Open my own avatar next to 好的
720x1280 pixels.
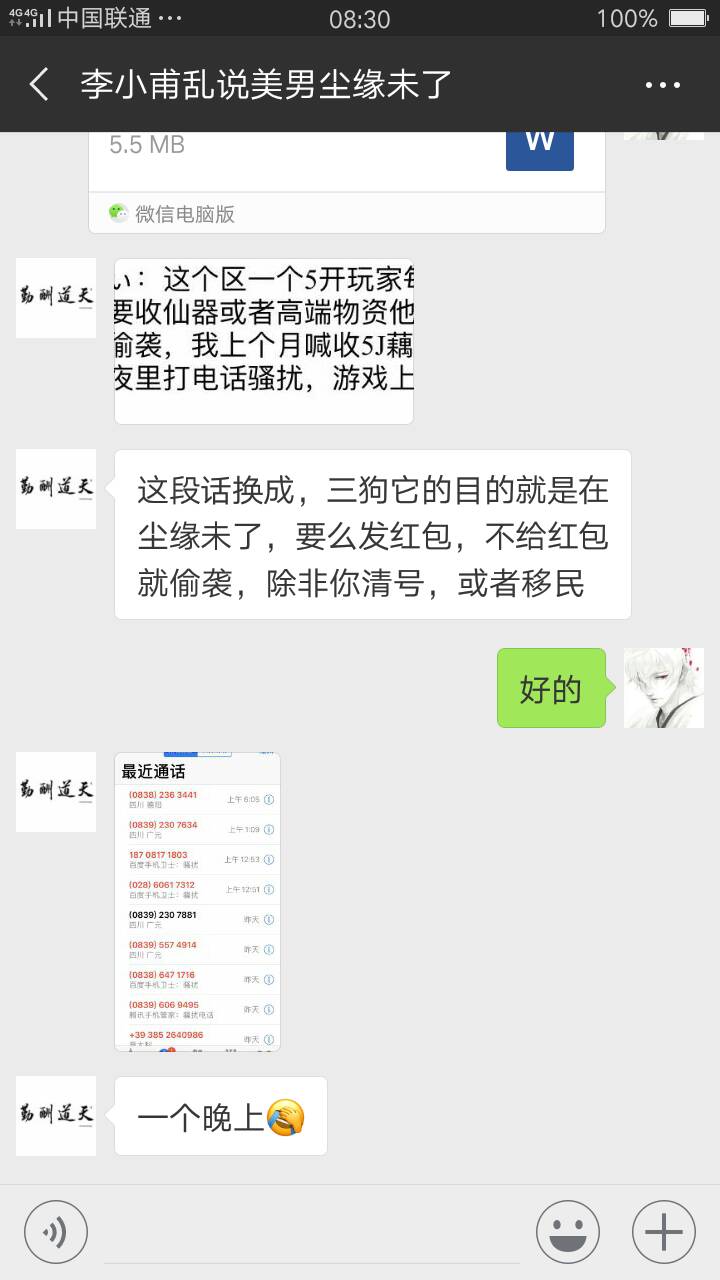pyautogui.click(x=663, y=688)
